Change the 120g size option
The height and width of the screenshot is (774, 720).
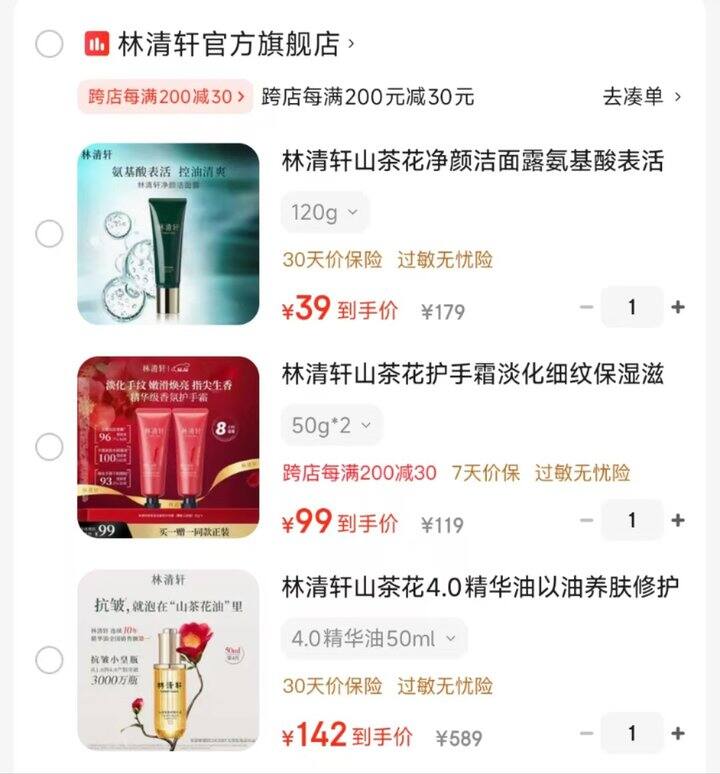coord(325,212)
